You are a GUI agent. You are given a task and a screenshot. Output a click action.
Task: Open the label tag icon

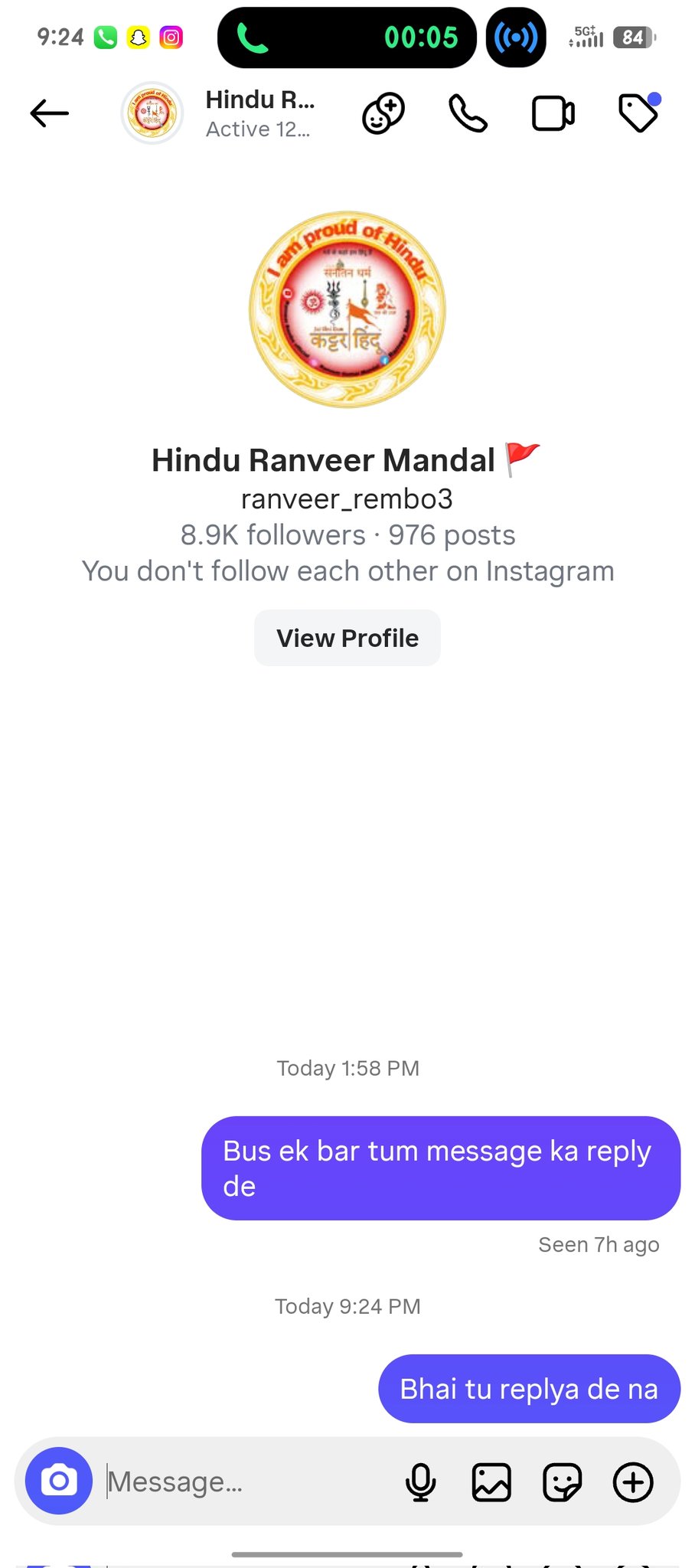coord(638,113)
